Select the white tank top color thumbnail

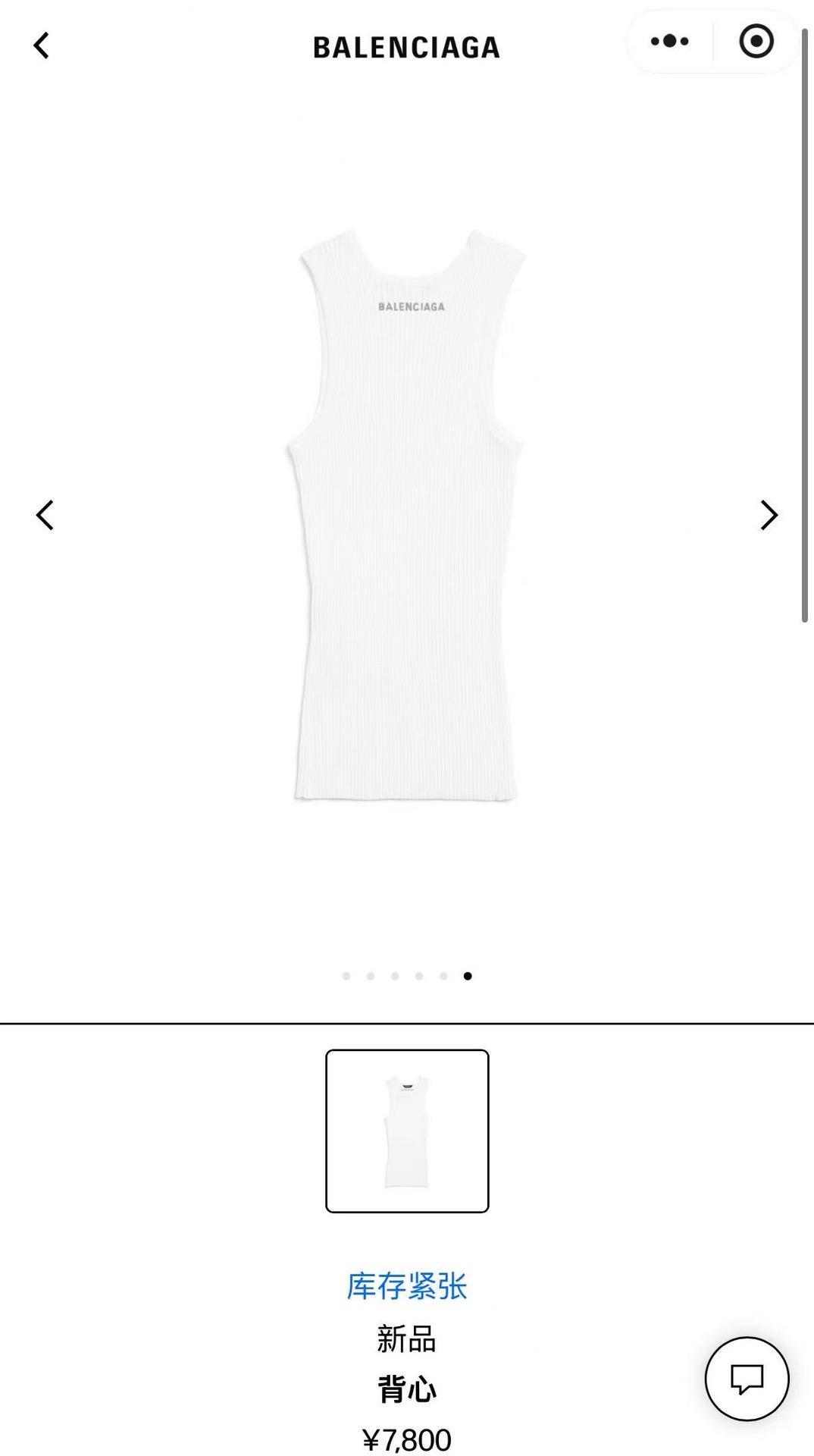[407, 1131]
